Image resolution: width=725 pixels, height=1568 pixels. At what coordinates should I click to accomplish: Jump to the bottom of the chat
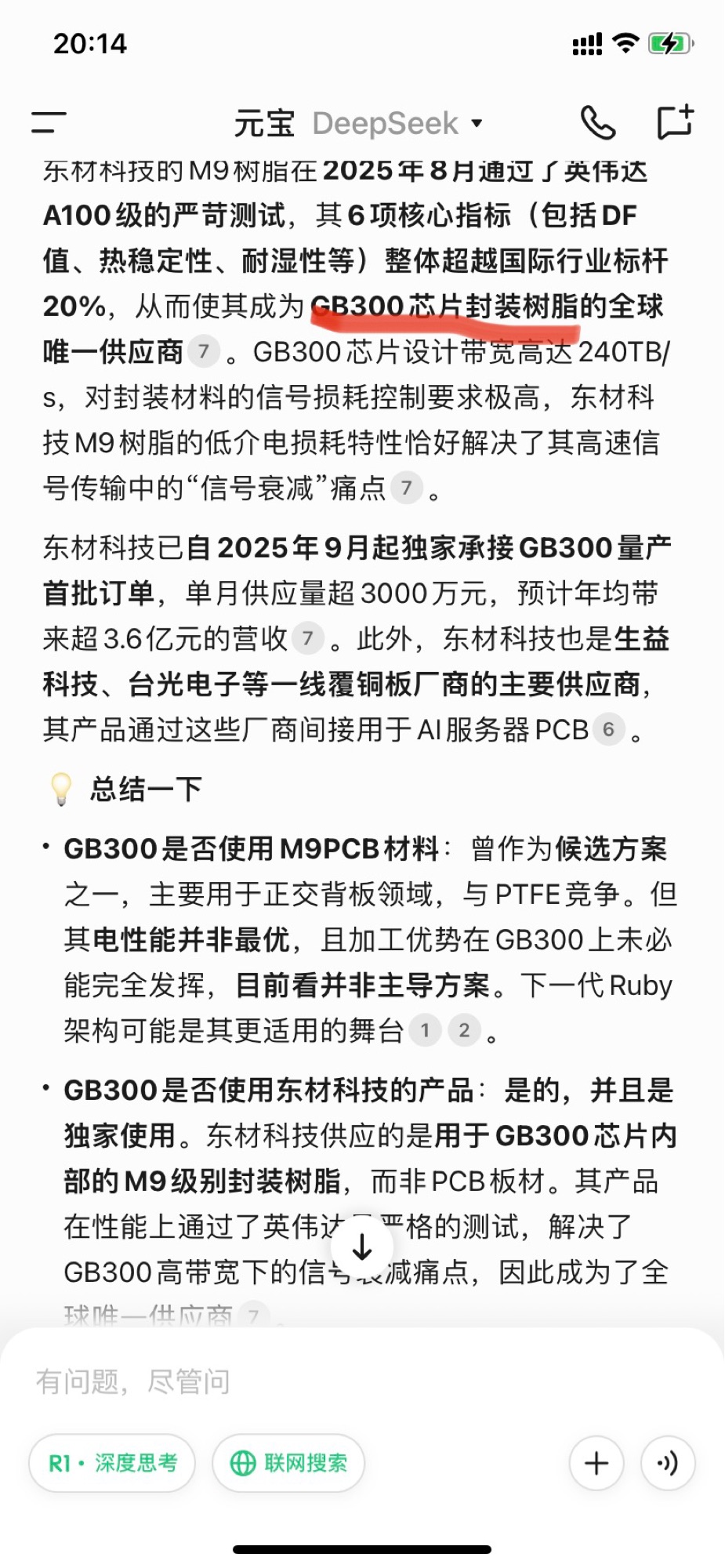pos(362,1247)
